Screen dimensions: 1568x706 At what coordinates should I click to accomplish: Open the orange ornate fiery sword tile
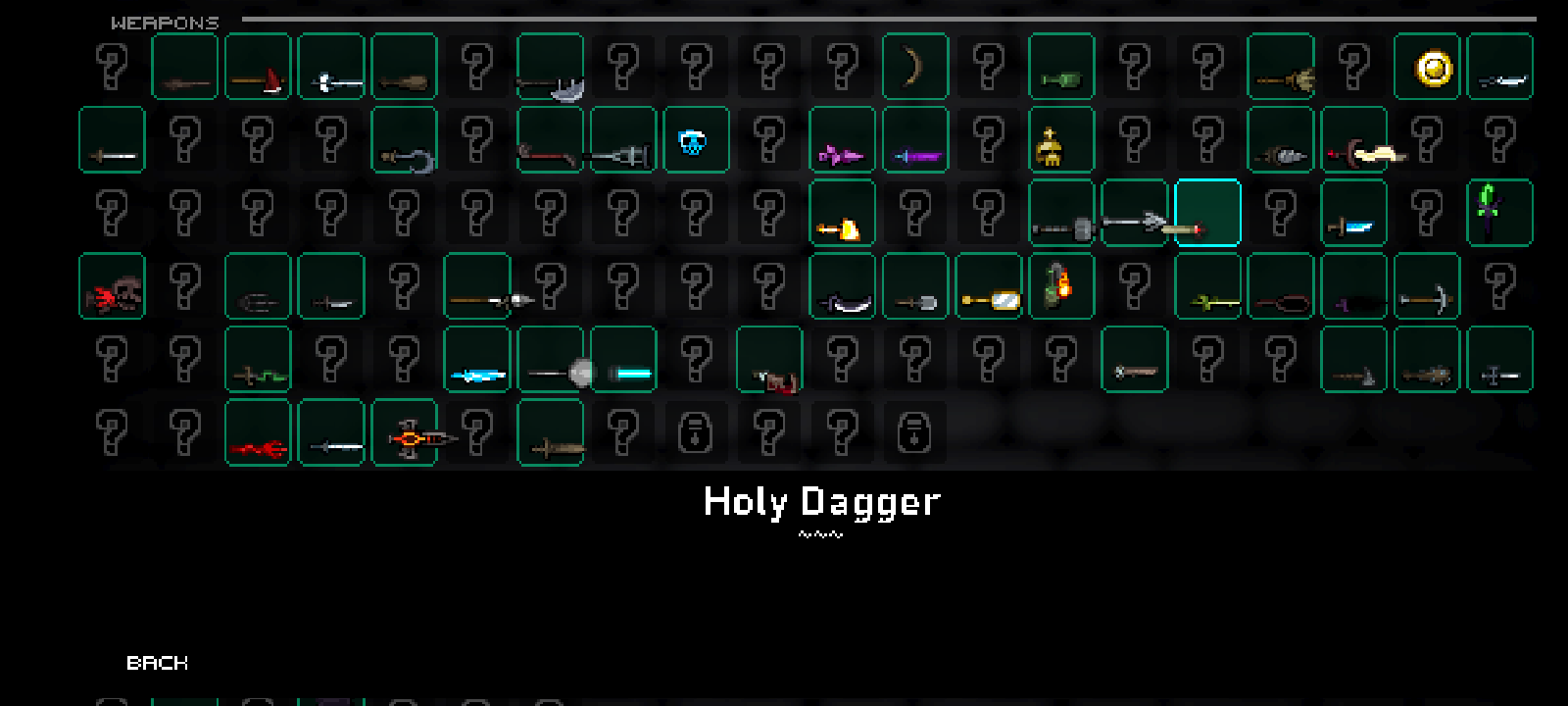(404, 432)
